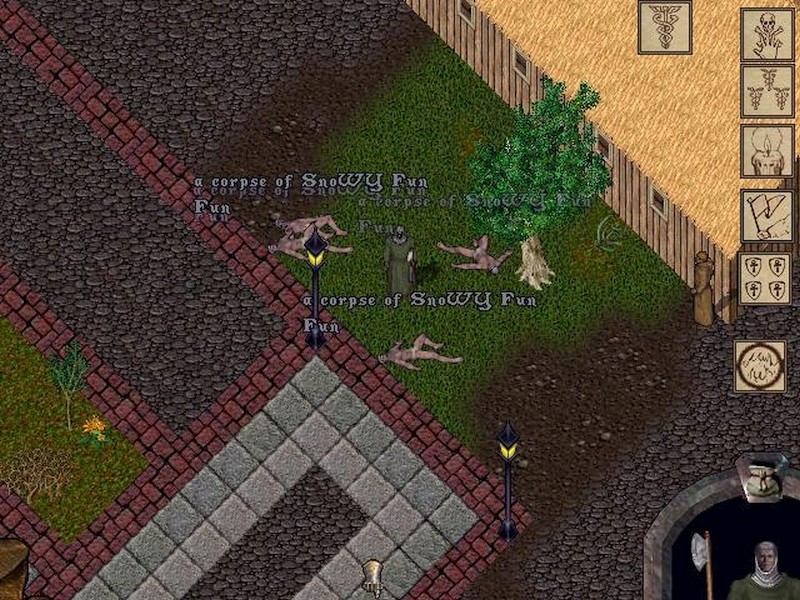Tap the candle icon
Viewport: 800px width, 600px height.
point(767,151)
